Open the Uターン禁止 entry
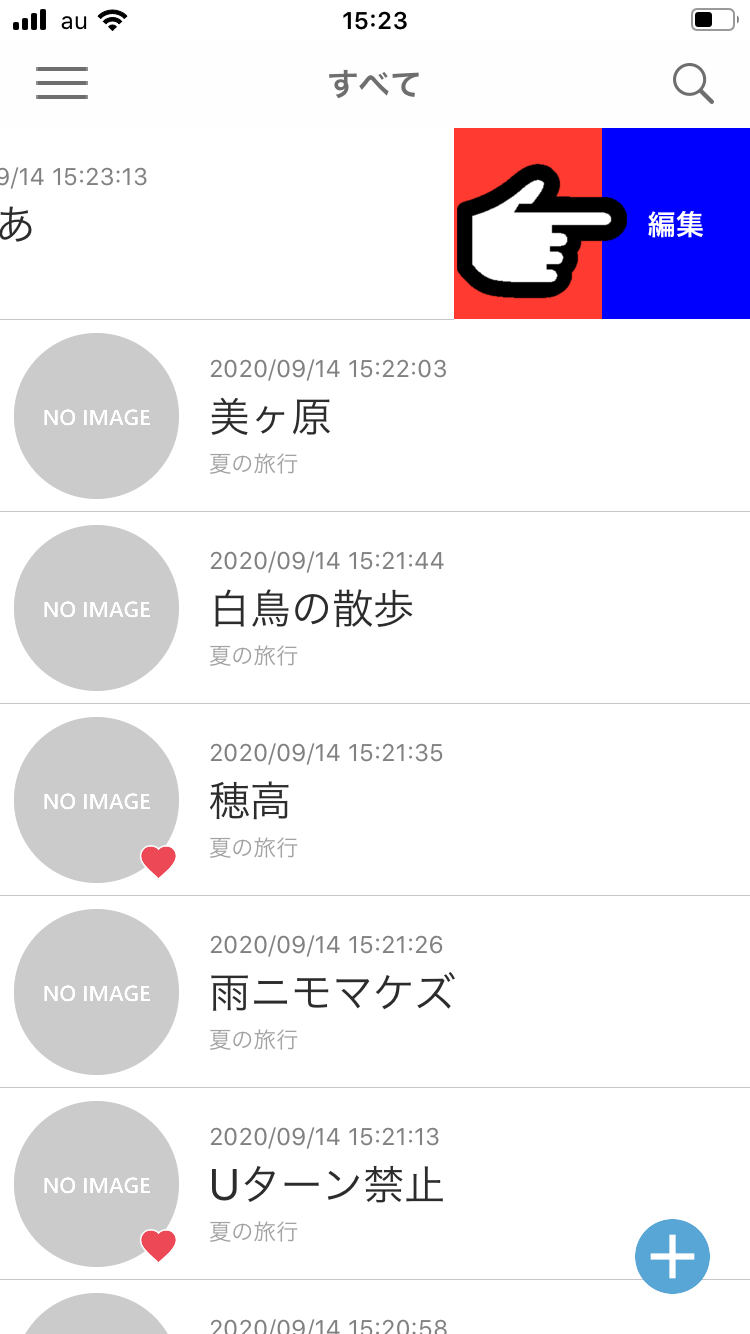This screenshot has height=1334, width=750. 375,1184
